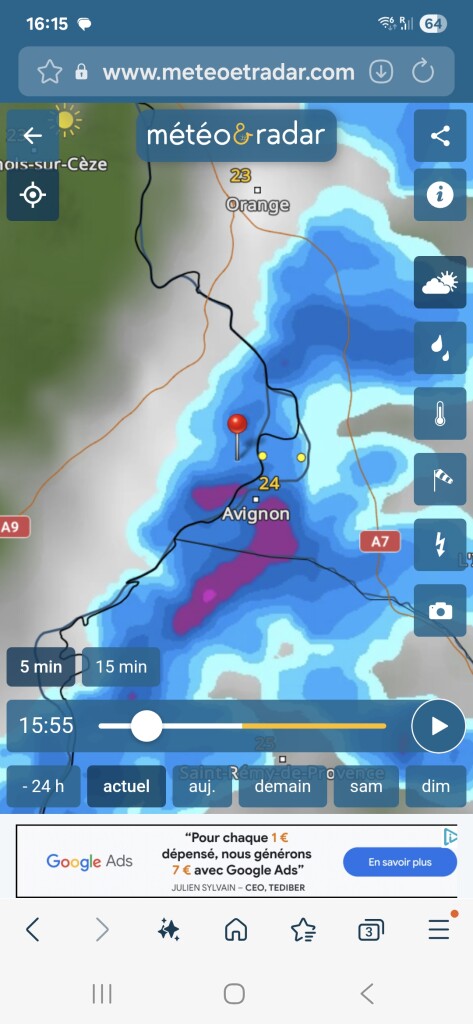Select the 15 min interval
The image size is (473, 1024).
(x=121, y=667)
